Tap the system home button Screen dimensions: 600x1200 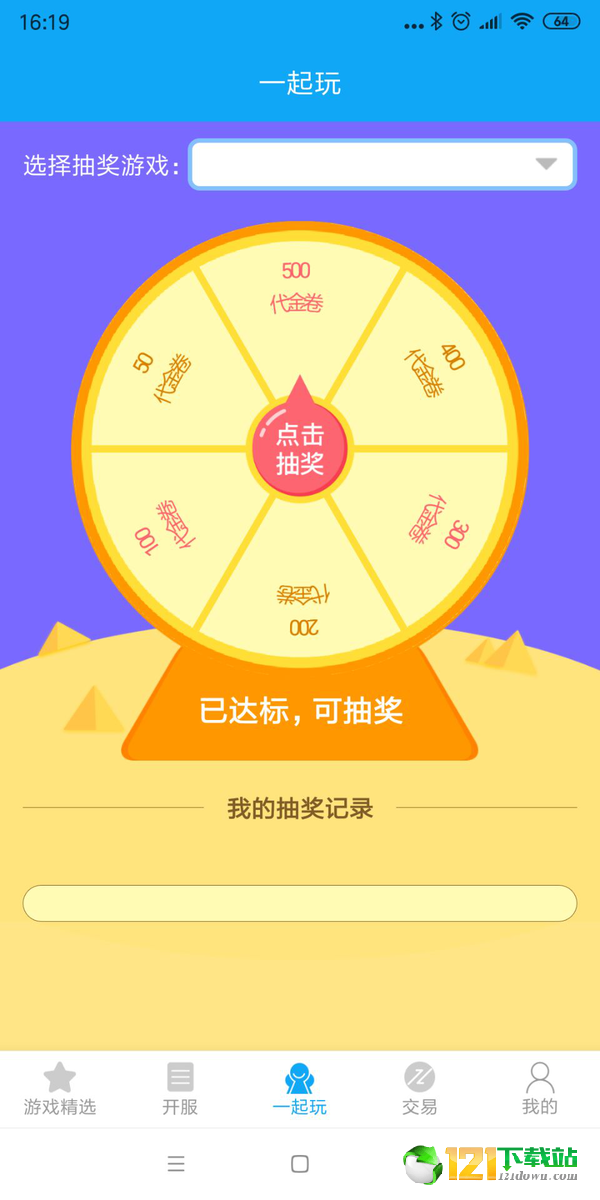pyautogui.click(x=300, y=1164)
